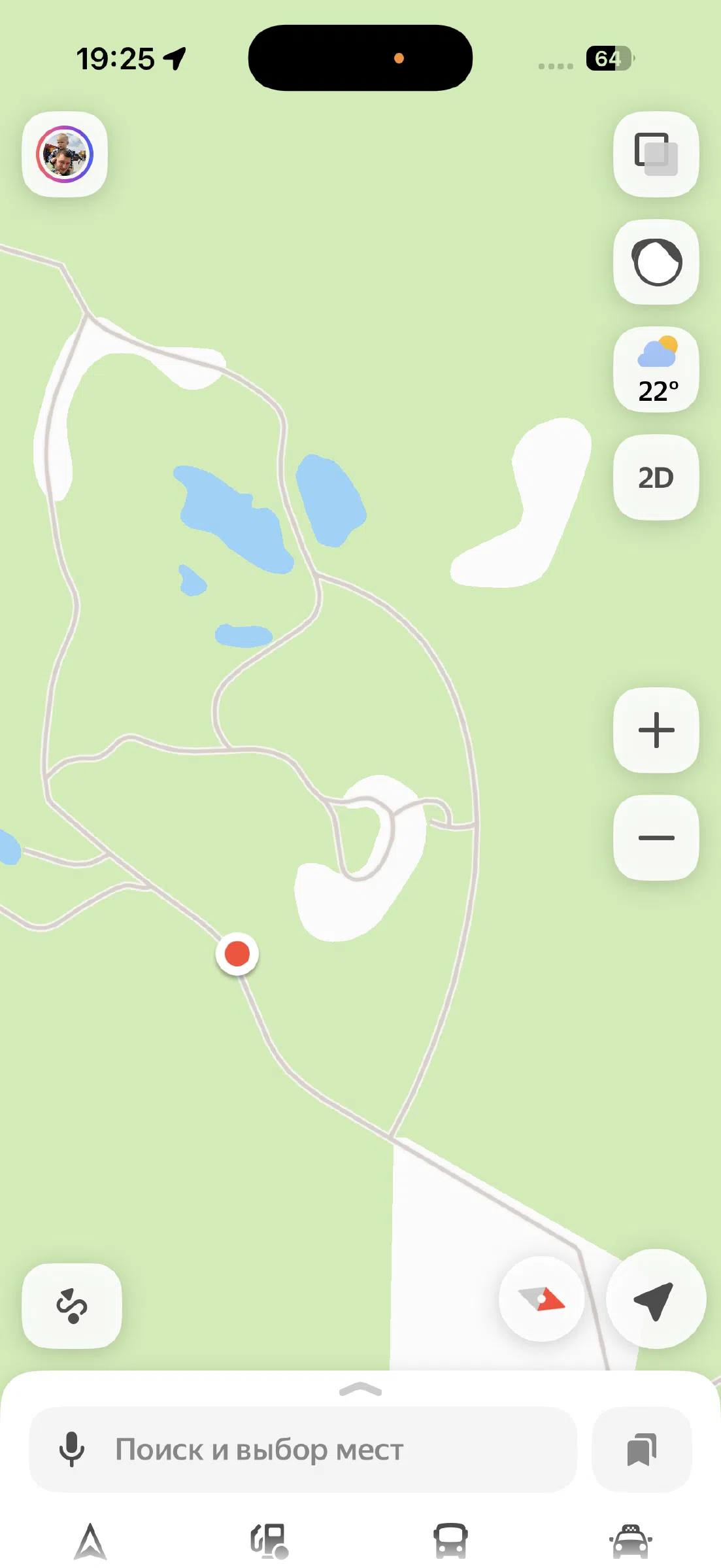This screenshot has width=721, height=1568.
Task: Open saved bookmarks
Action: tap(642, 1450)
